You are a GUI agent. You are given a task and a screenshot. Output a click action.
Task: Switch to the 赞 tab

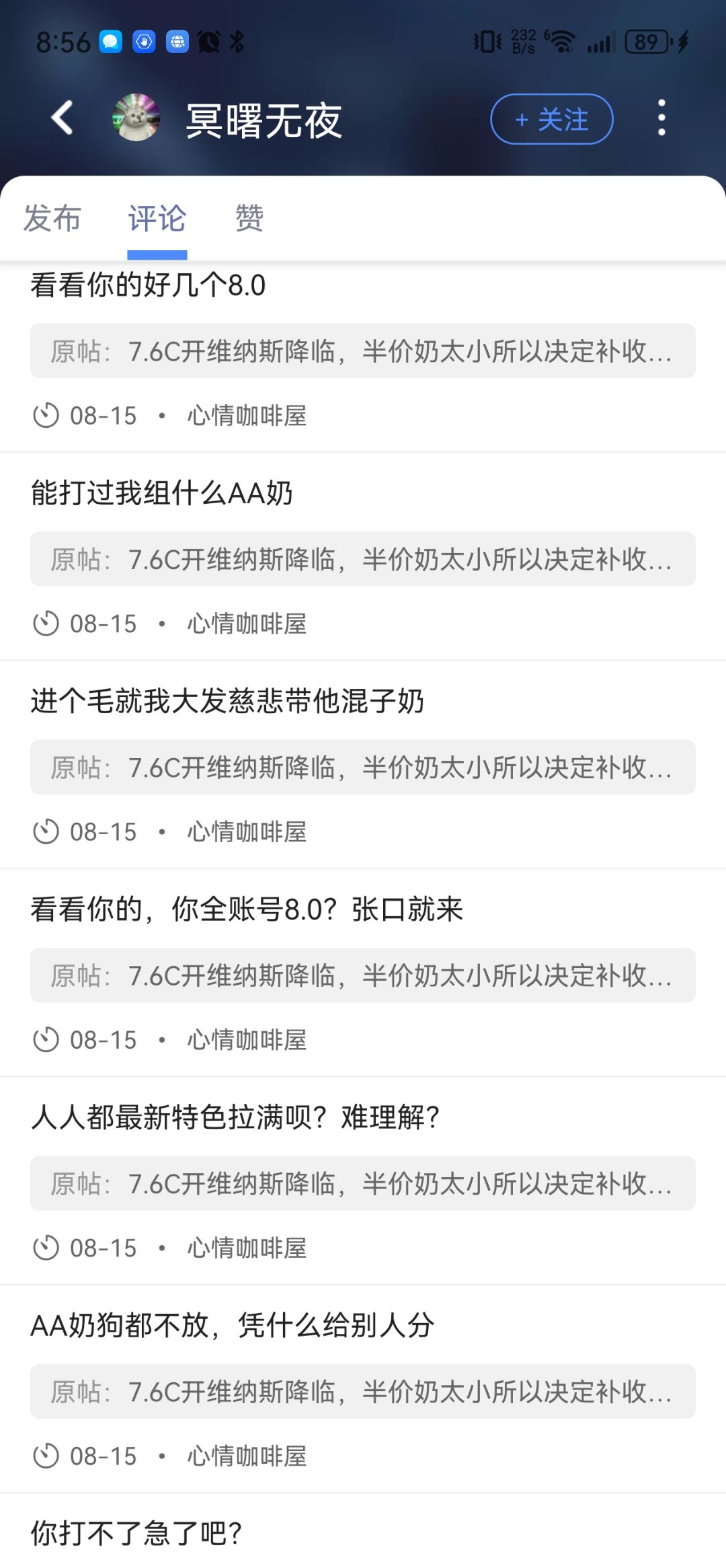pos(249,219)
